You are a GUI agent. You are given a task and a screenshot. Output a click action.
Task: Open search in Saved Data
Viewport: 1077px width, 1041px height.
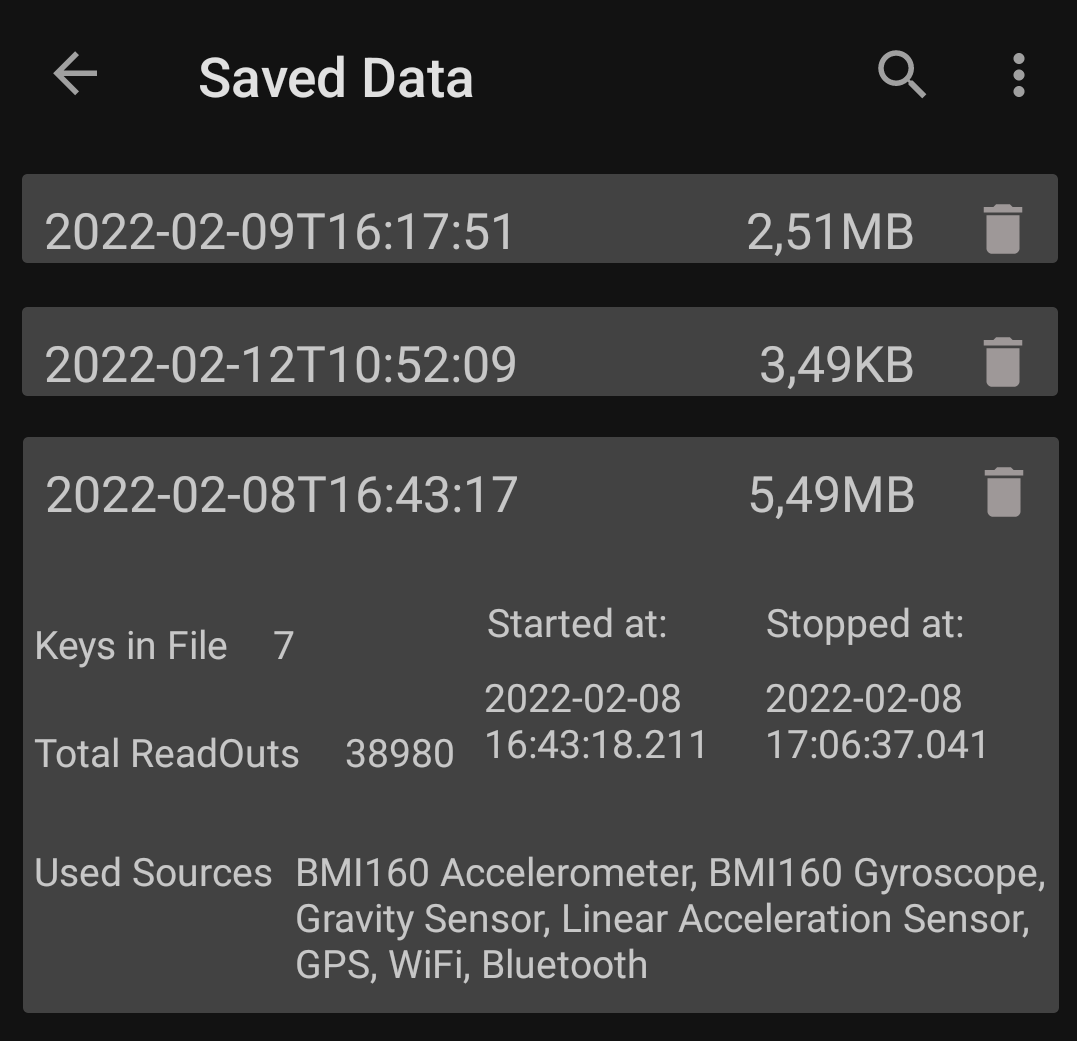coord(901,75)
